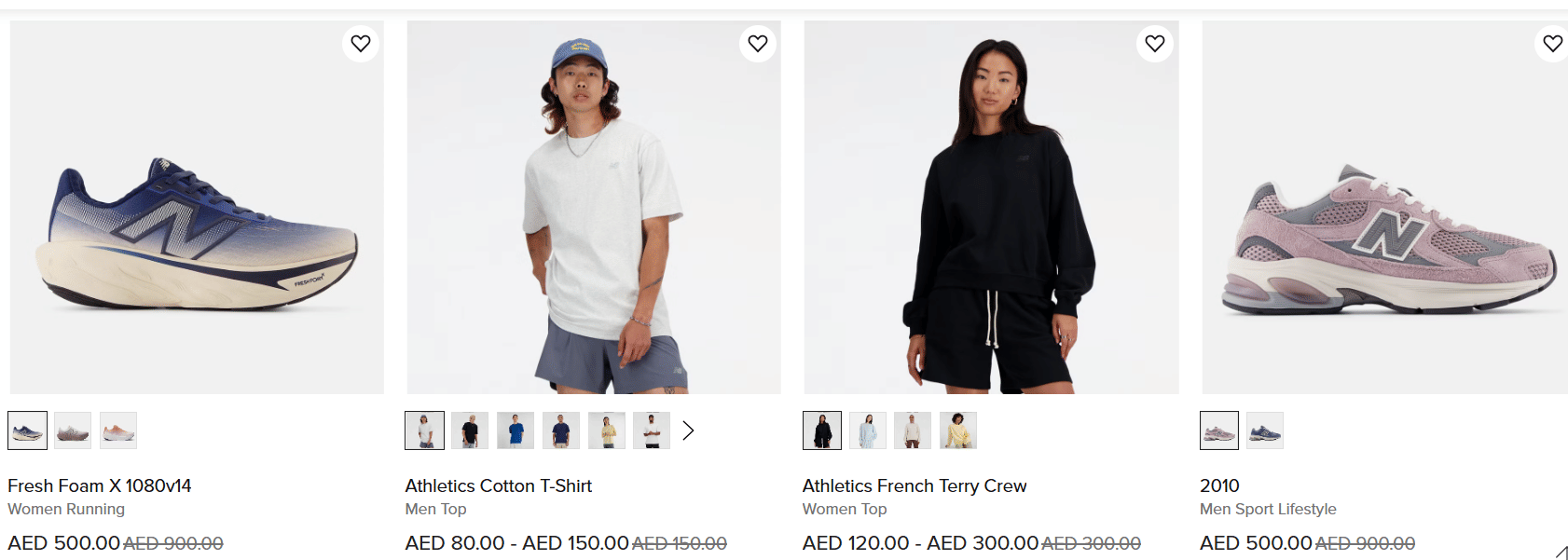This screenshot has height=560, width=1568.
Task: Add Fresh Foam X 1080v14 to wishlist
Action: pyautogui.click(x=361, y=43)
